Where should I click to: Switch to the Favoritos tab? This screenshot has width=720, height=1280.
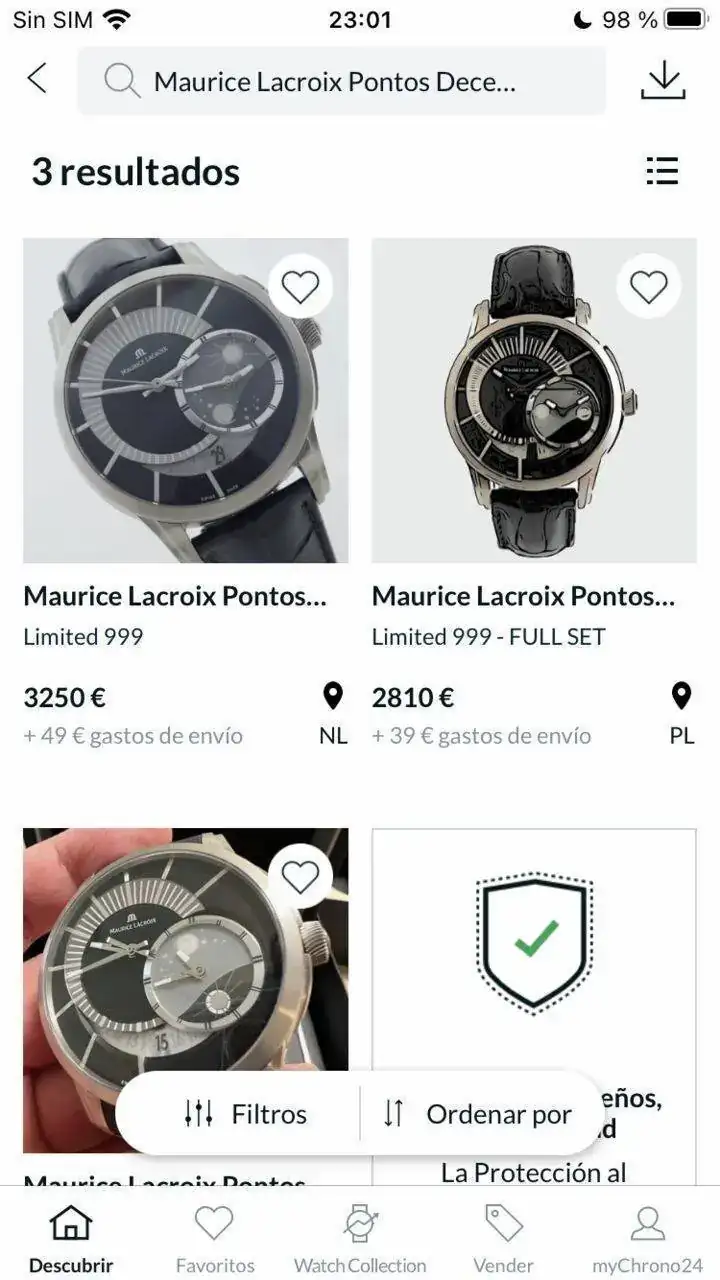pos(215,1240)
